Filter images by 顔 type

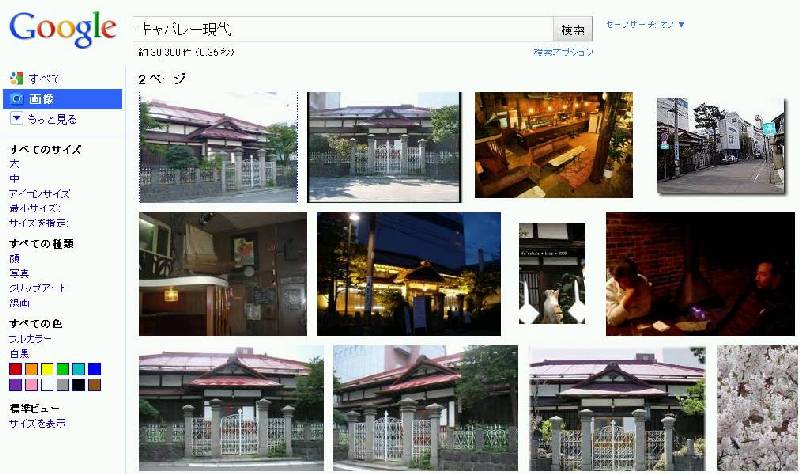(x=14, y=259)
